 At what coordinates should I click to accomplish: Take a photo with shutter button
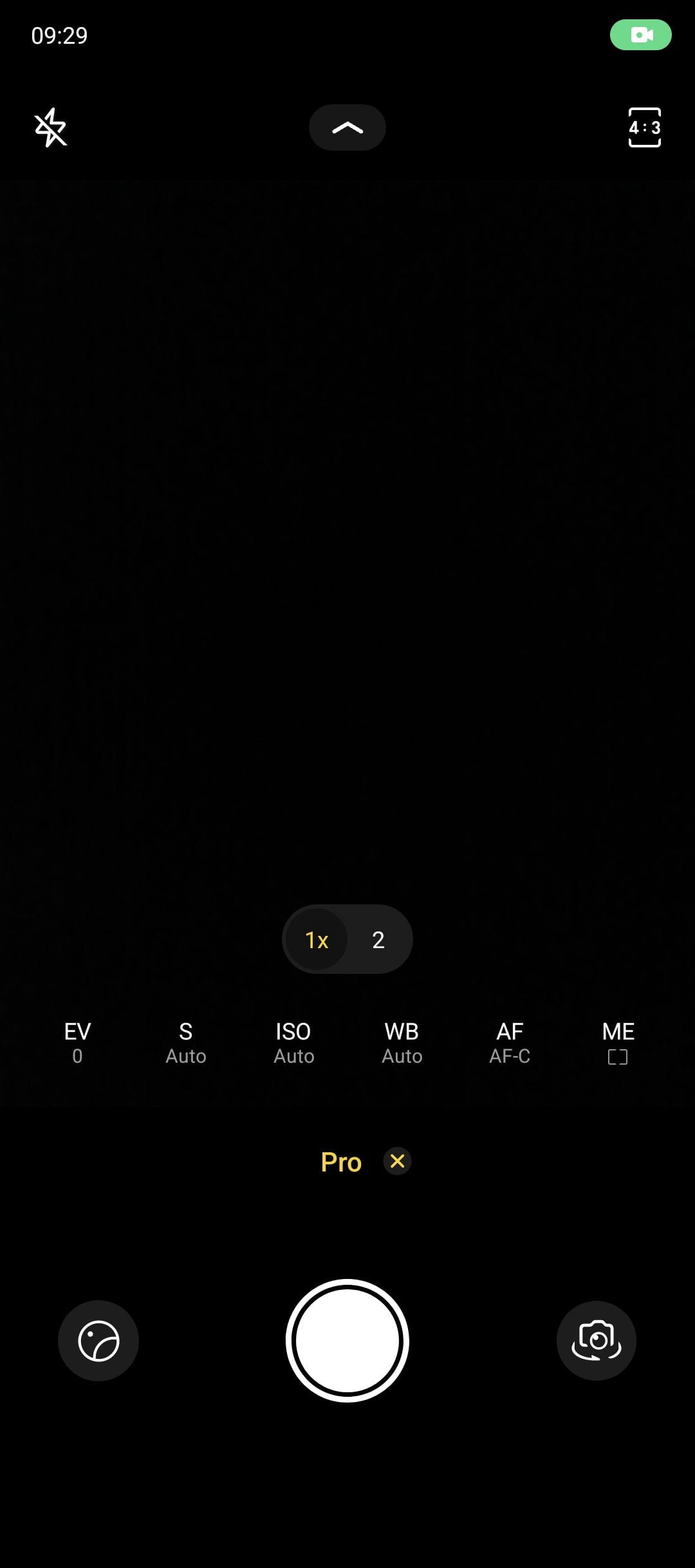coord(347,1340)
